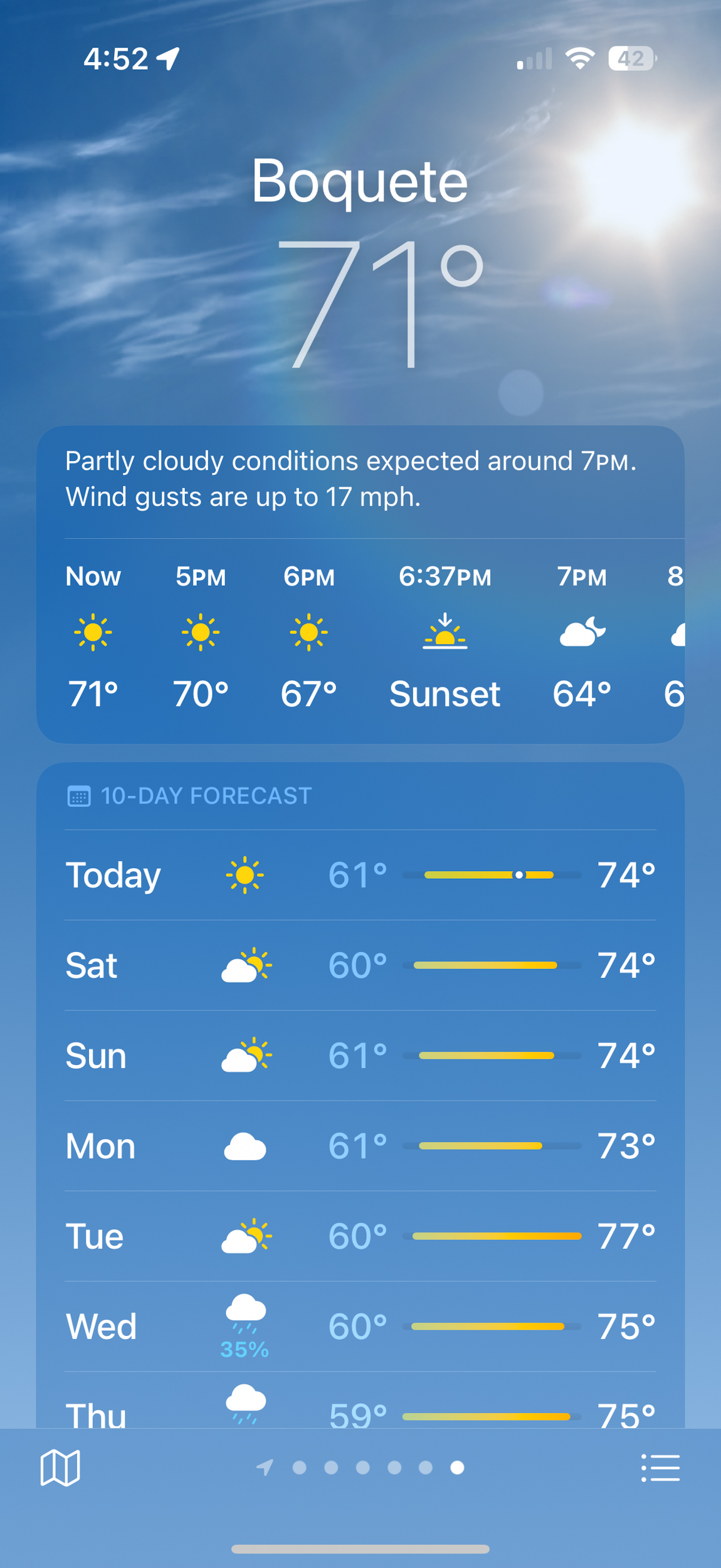Open the saved locations list
This screenshot has height=1568, width=721.
pos(660,1468)
